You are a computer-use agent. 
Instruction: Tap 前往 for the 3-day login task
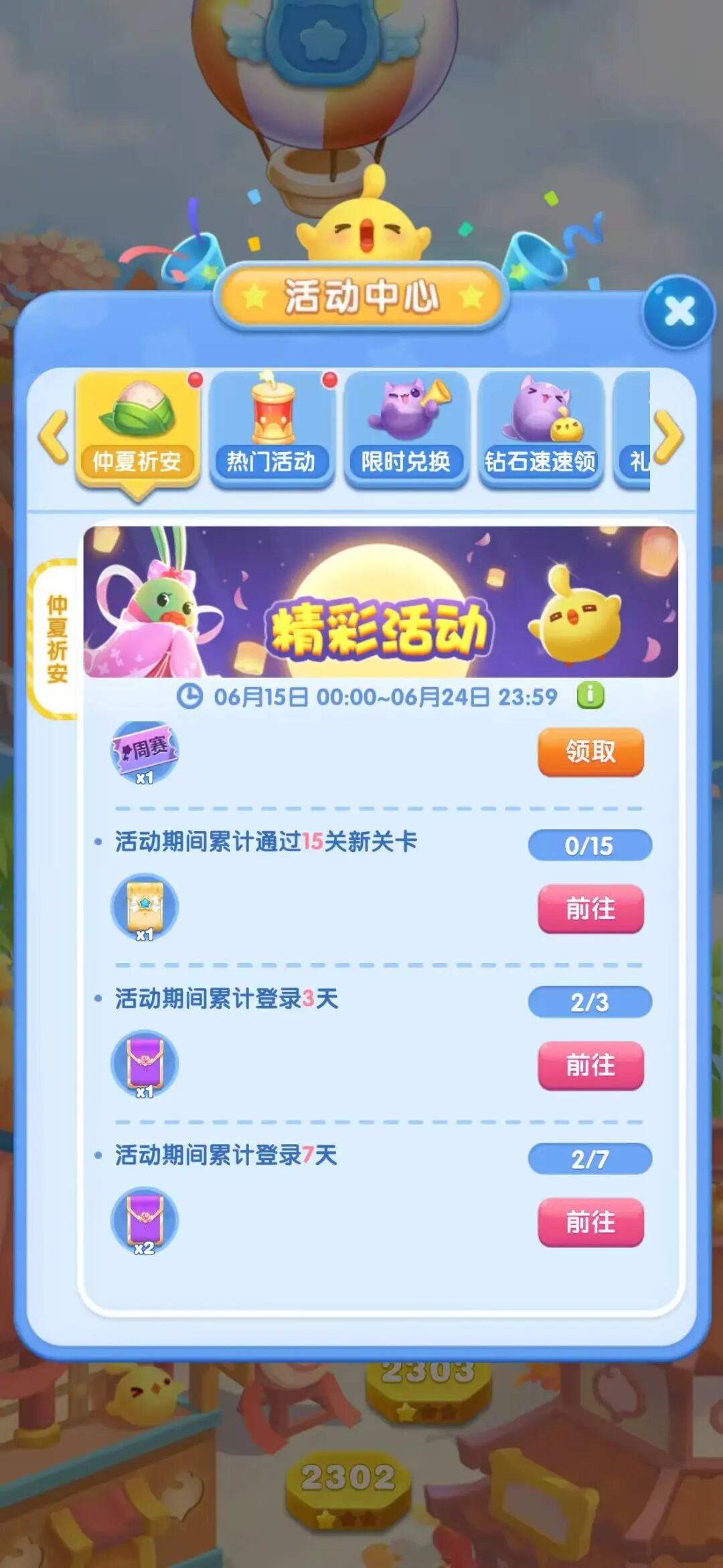coord(590,1066)
